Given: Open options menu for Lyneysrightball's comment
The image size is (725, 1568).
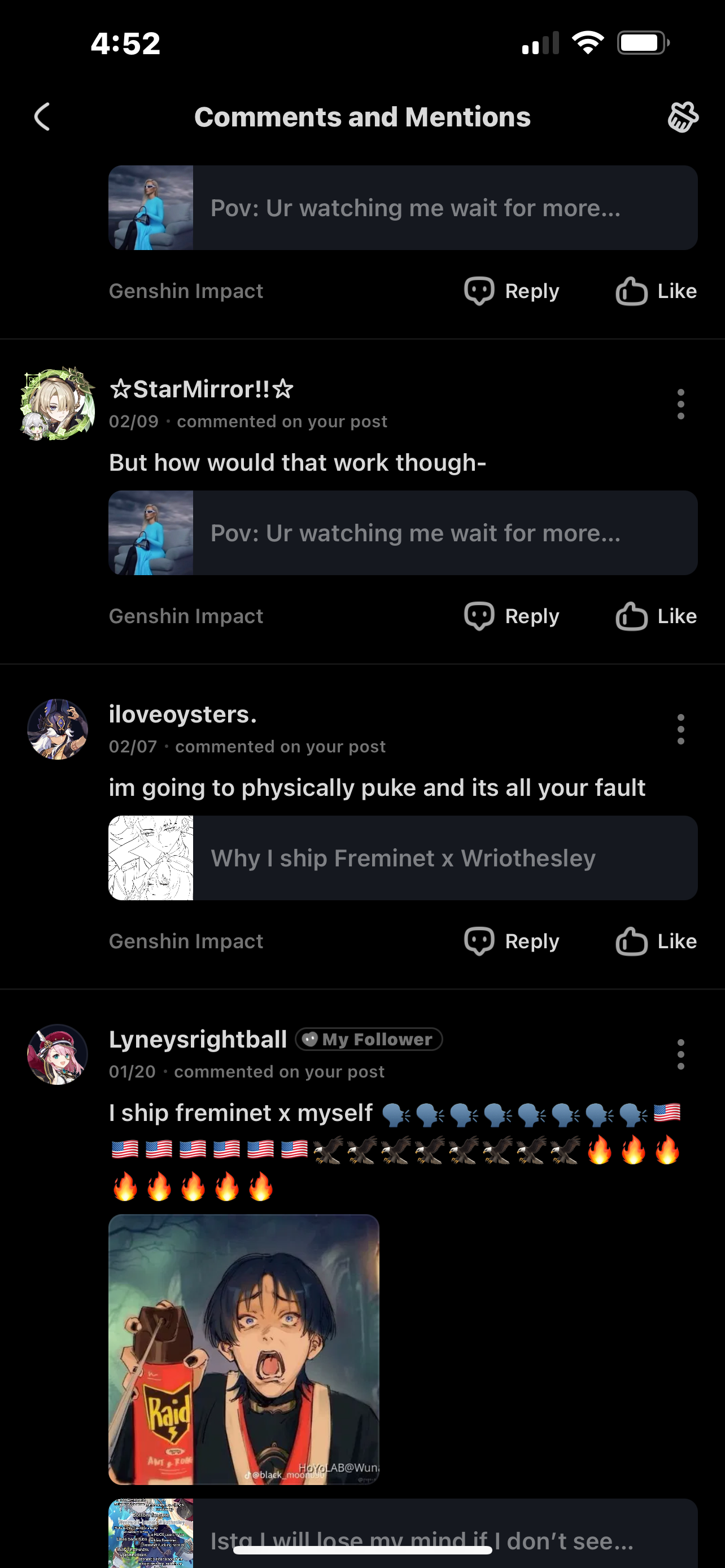Looking at the screenshot, I should (x=680, y=1054).
